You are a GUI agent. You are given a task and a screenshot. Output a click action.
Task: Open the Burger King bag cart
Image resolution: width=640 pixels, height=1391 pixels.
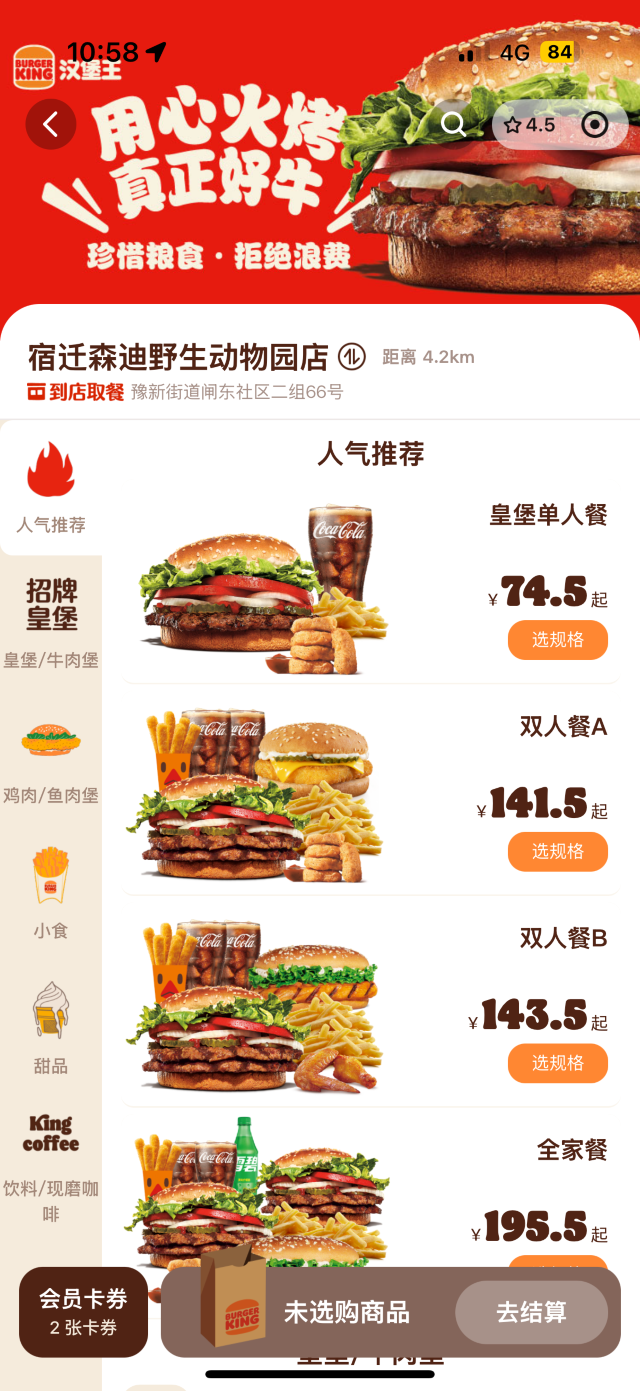tap(234, 1300)
